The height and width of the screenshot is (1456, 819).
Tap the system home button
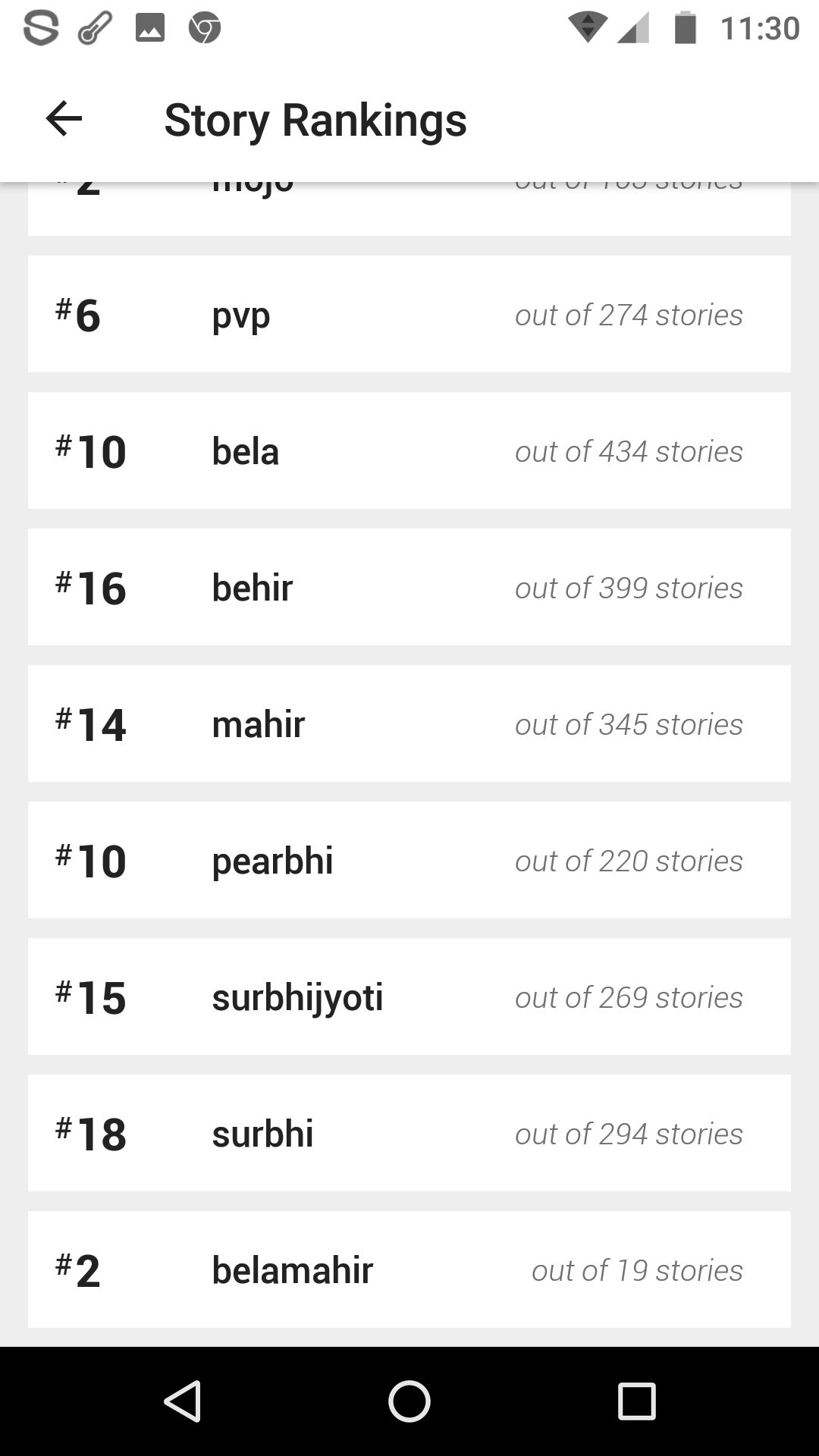409,1401
